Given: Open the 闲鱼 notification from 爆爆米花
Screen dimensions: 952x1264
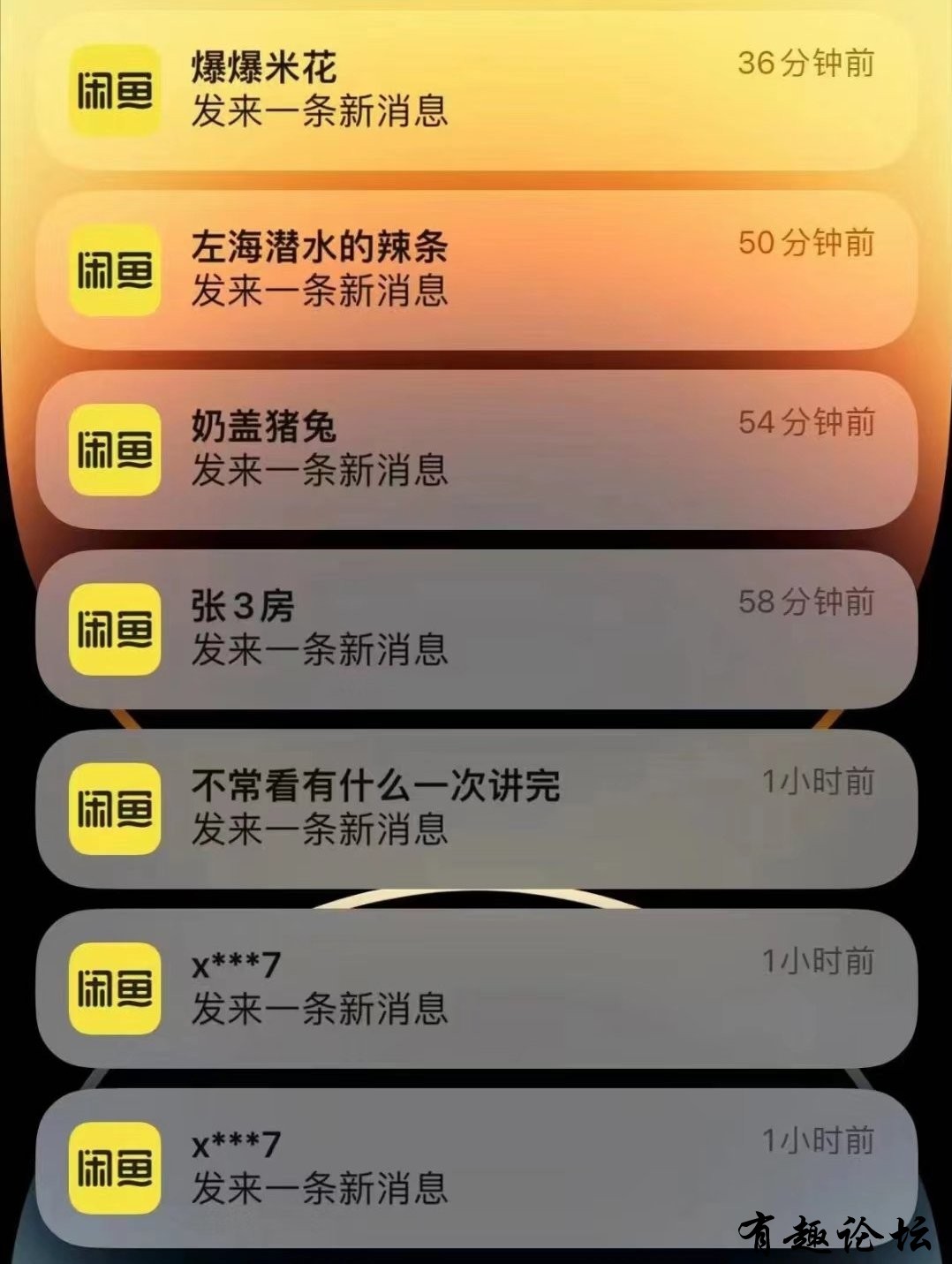Looking at the screenshot, I should point(477,88).
